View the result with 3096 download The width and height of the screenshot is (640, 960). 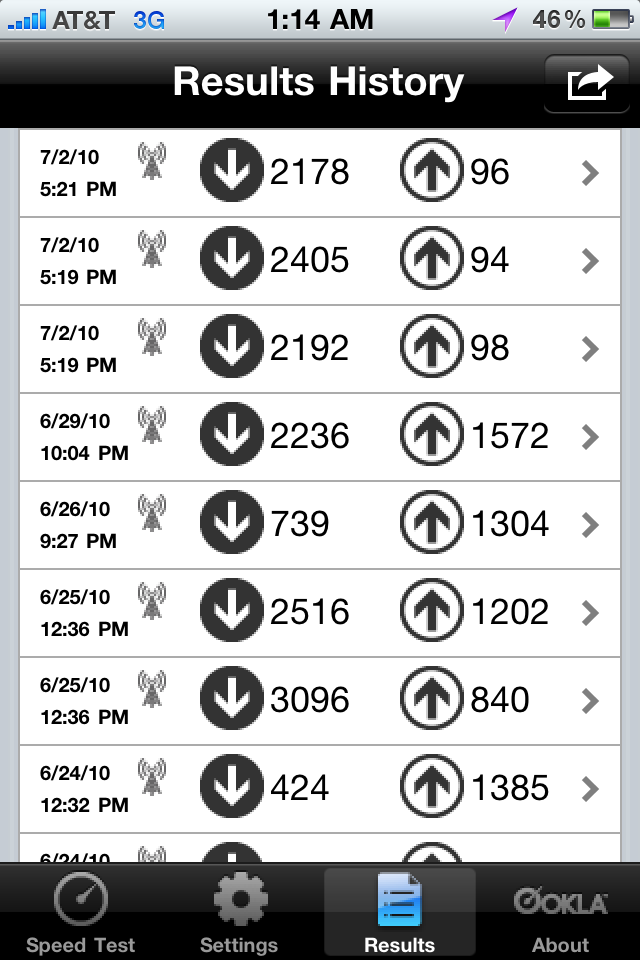320,701
